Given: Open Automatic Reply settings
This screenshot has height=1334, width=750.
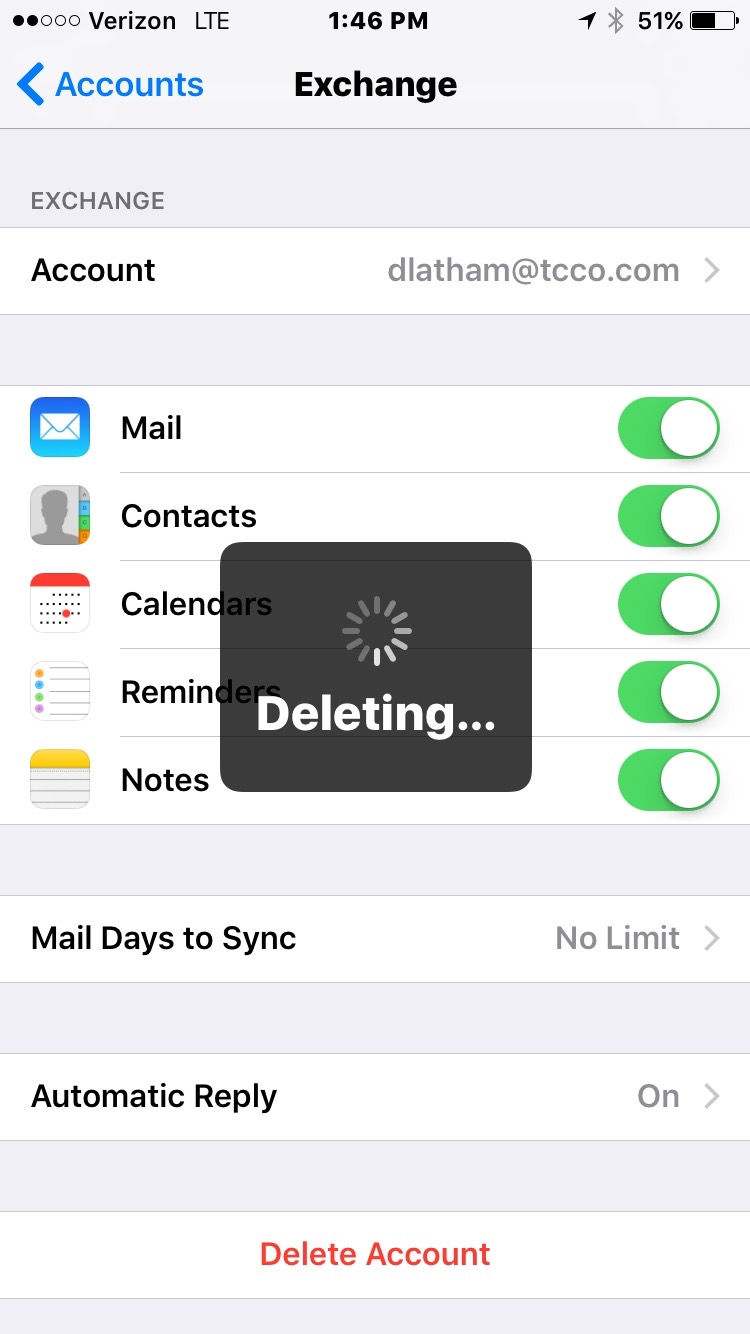Looking at the screenshot, I should [x=375, y=1096].
